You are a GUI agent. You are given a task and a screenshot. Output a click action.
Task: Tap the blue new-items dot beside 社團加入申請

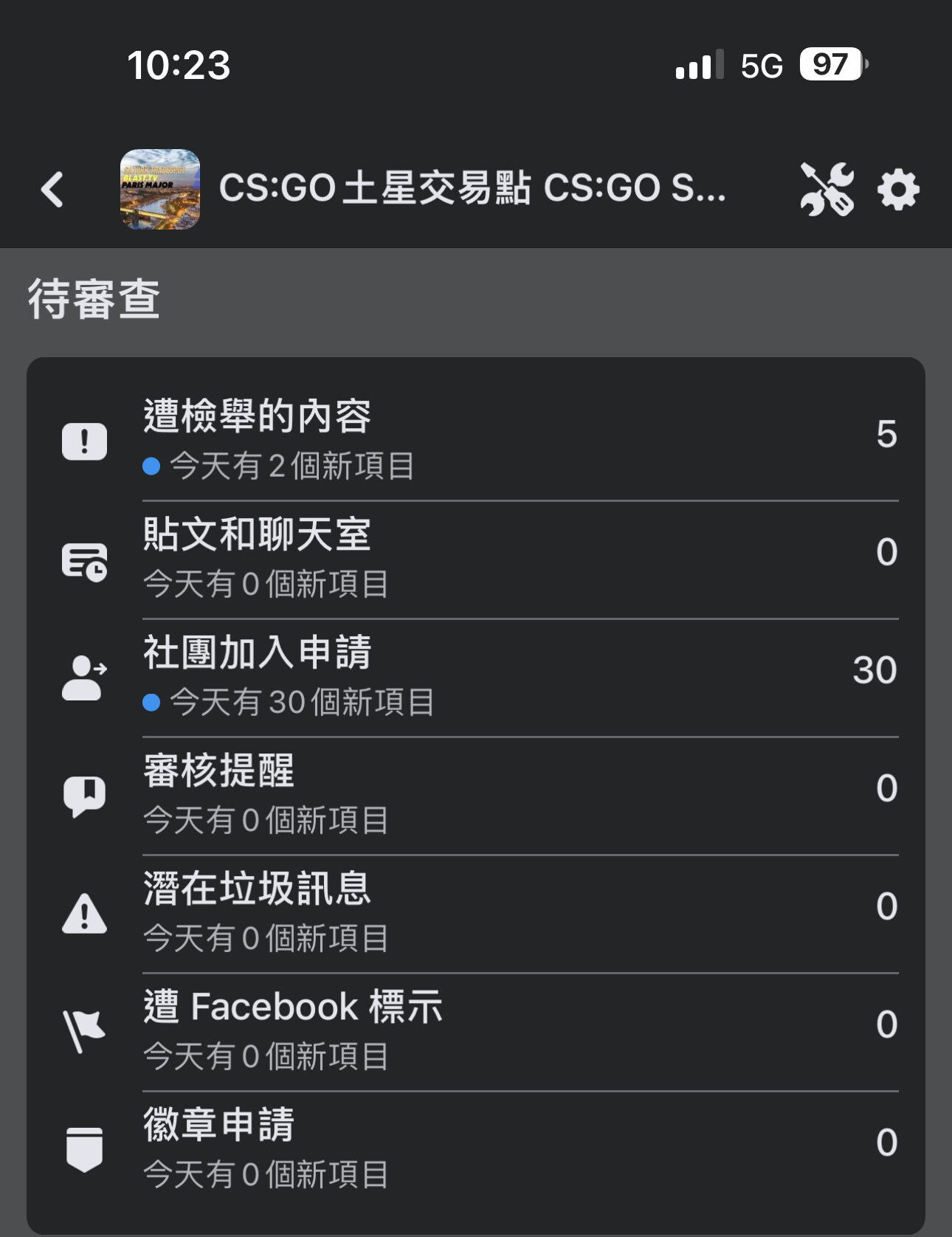pos(151,703)
